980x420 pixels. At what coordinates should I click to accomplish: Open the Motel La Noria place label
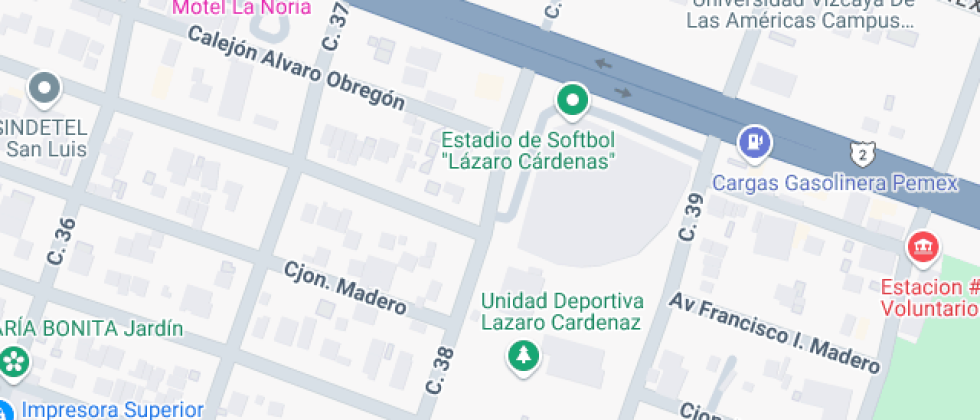tap(241, 7)
